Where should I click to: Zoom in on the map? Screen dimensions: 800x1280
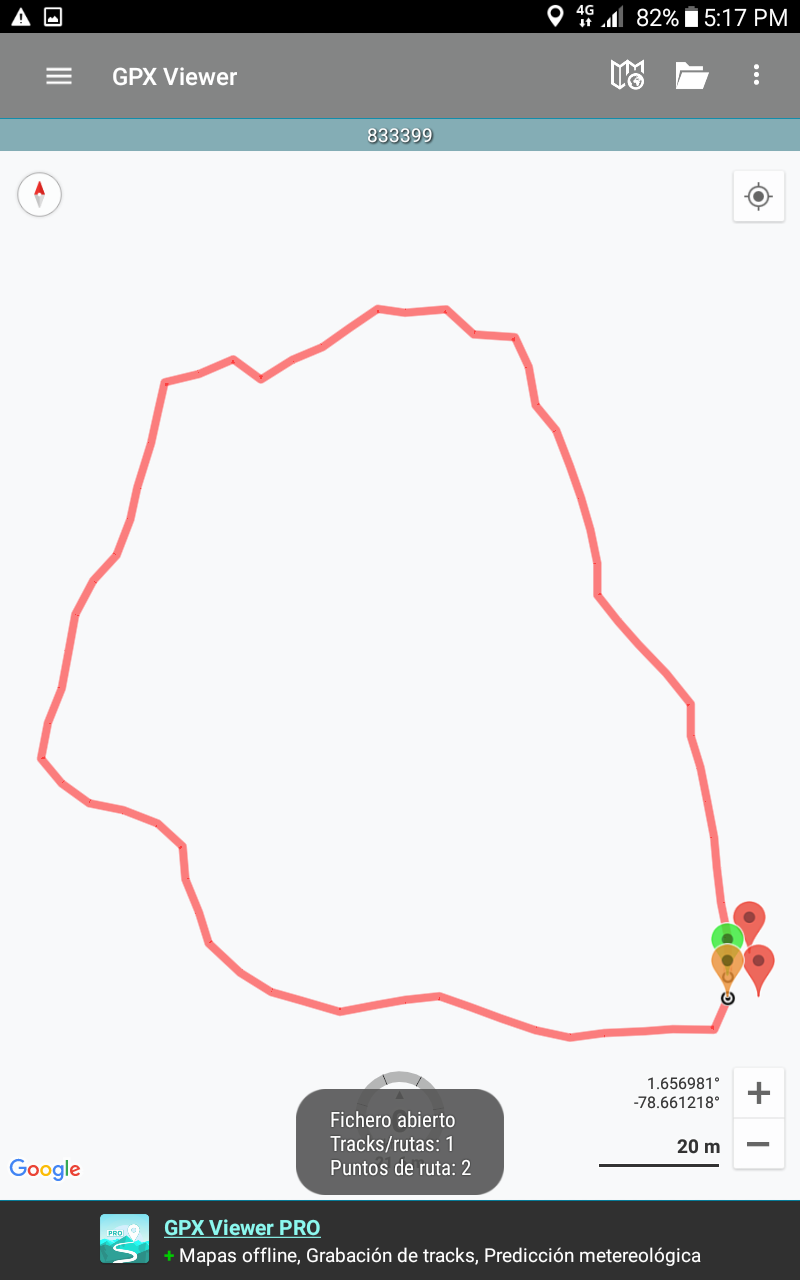coord(758,1093)
